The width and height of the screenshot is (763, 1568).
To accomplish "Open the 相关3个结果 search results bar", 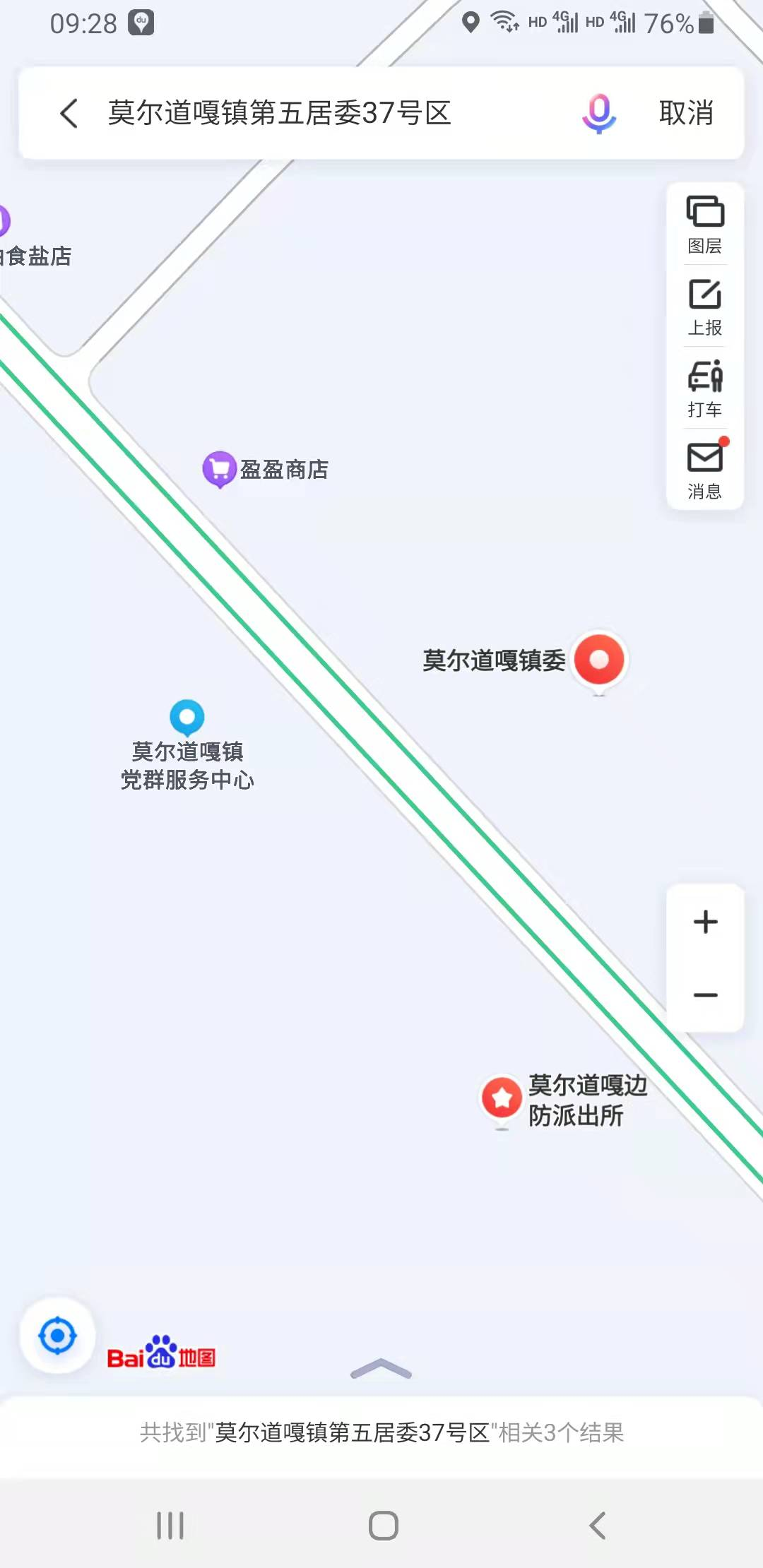I will tap(381, 1432).
